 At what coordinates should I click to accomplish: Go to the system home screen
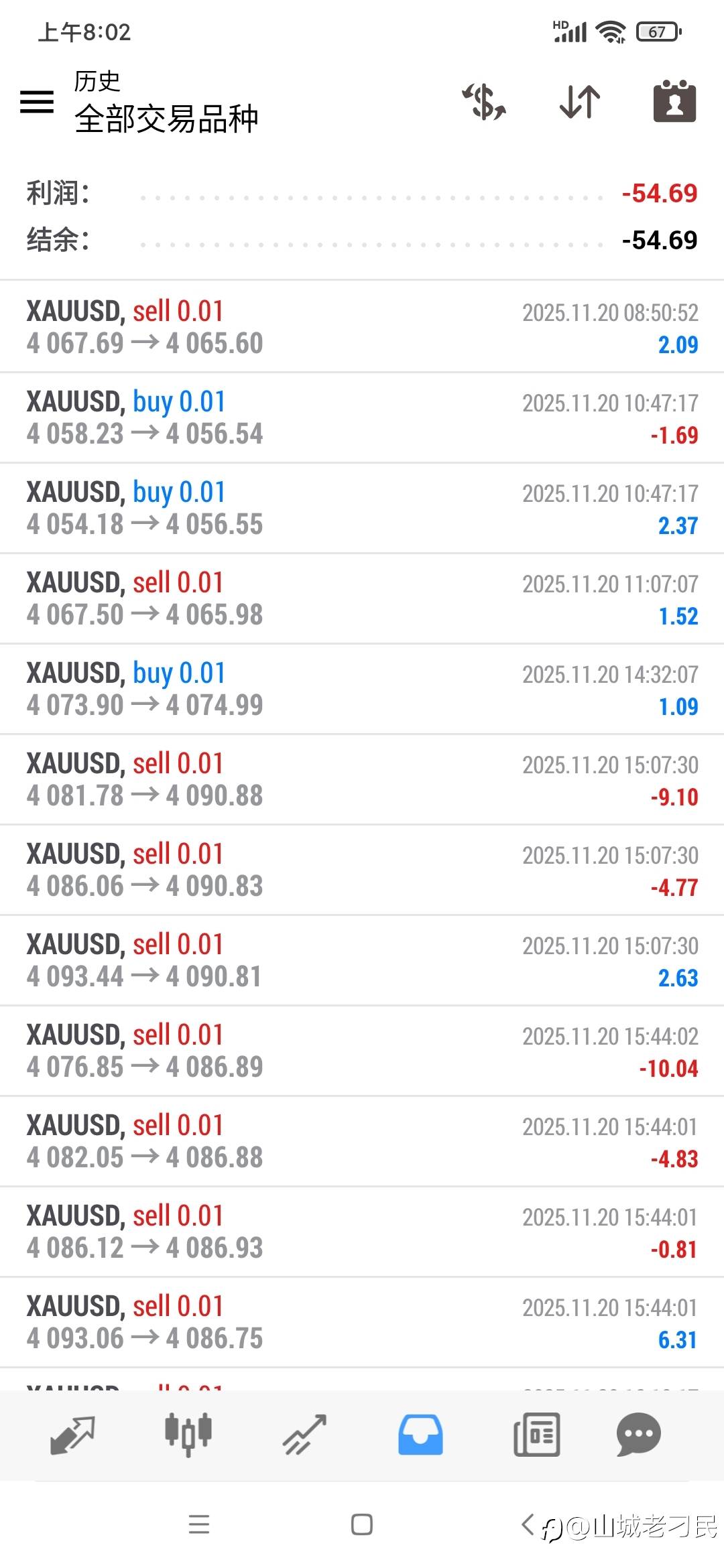tap(362, 1525)
